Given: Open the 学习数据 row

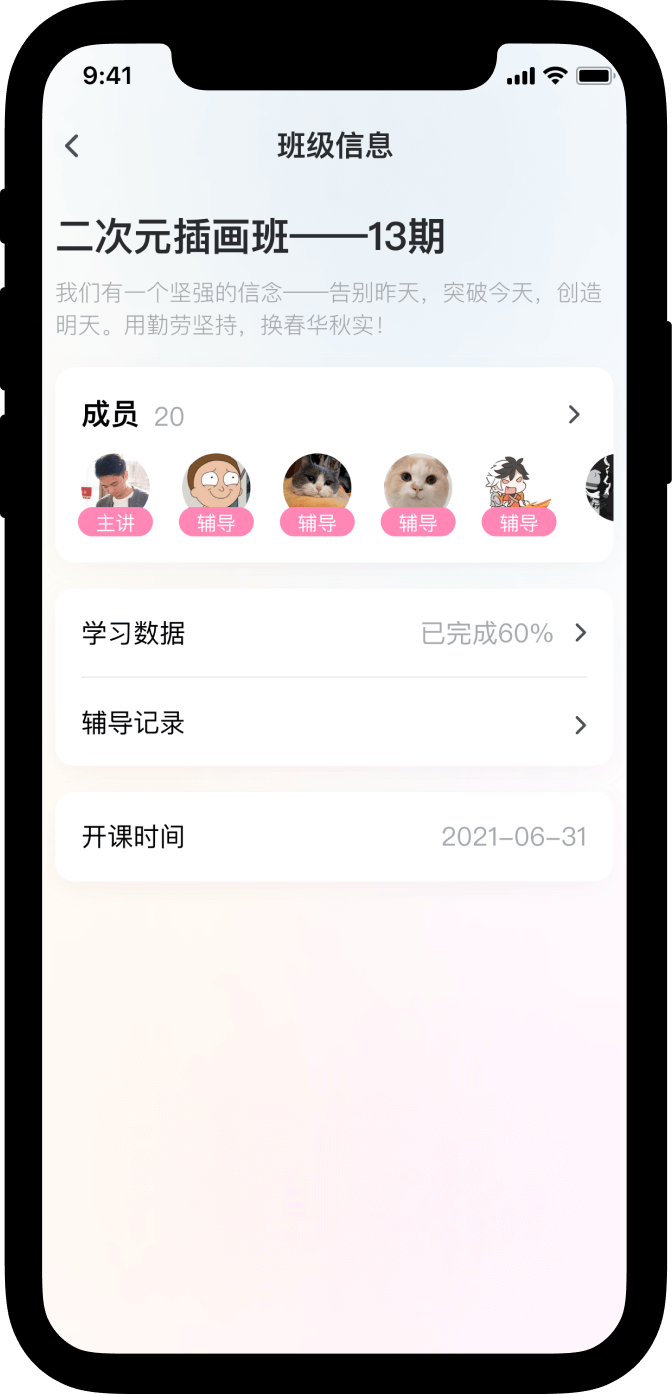Looking at the screenshot, I should click(x=334, y=633).
